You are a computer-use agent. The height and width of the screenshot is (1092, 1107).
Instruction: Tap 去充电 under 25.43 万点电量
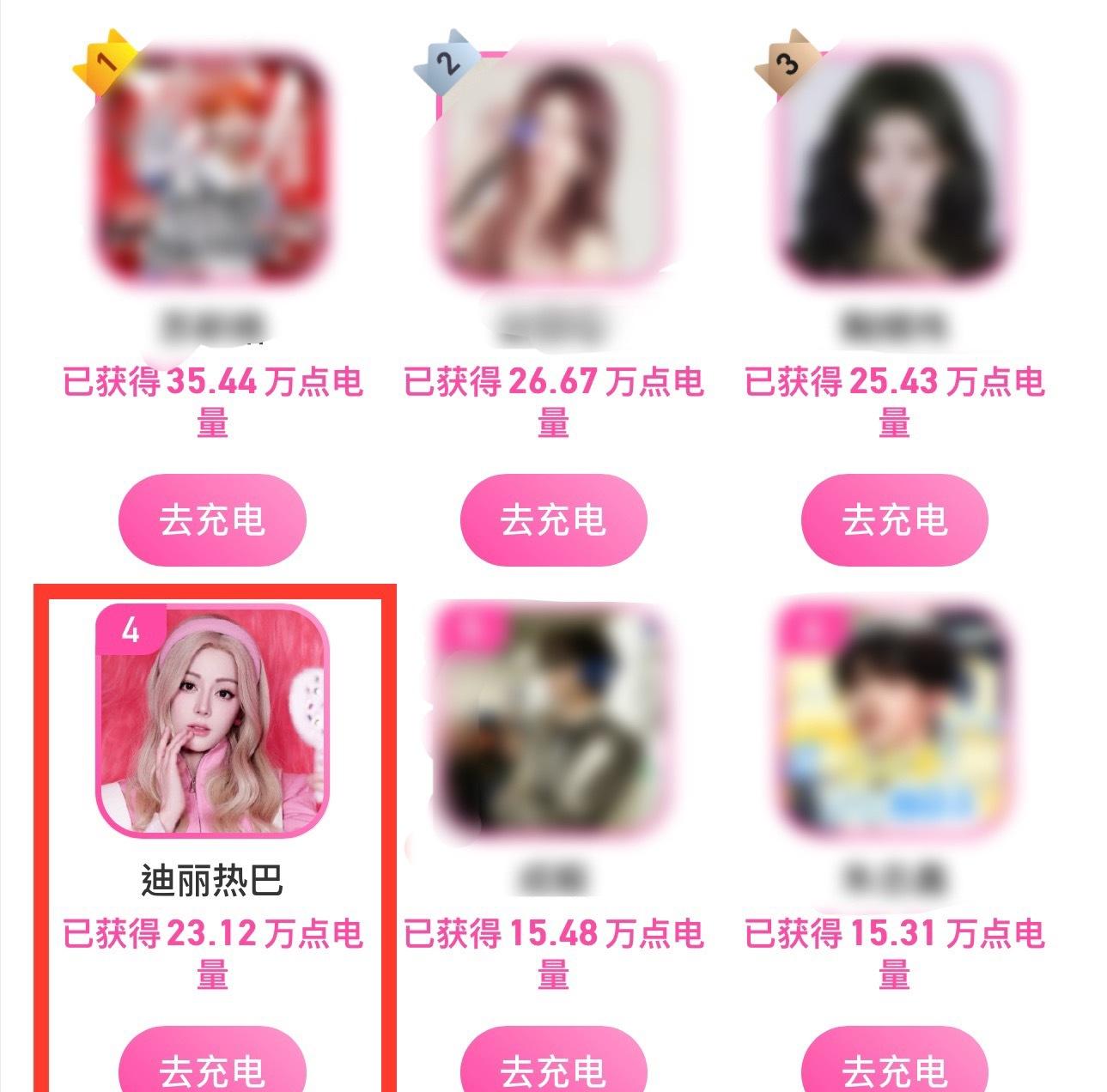coord(894,520)
